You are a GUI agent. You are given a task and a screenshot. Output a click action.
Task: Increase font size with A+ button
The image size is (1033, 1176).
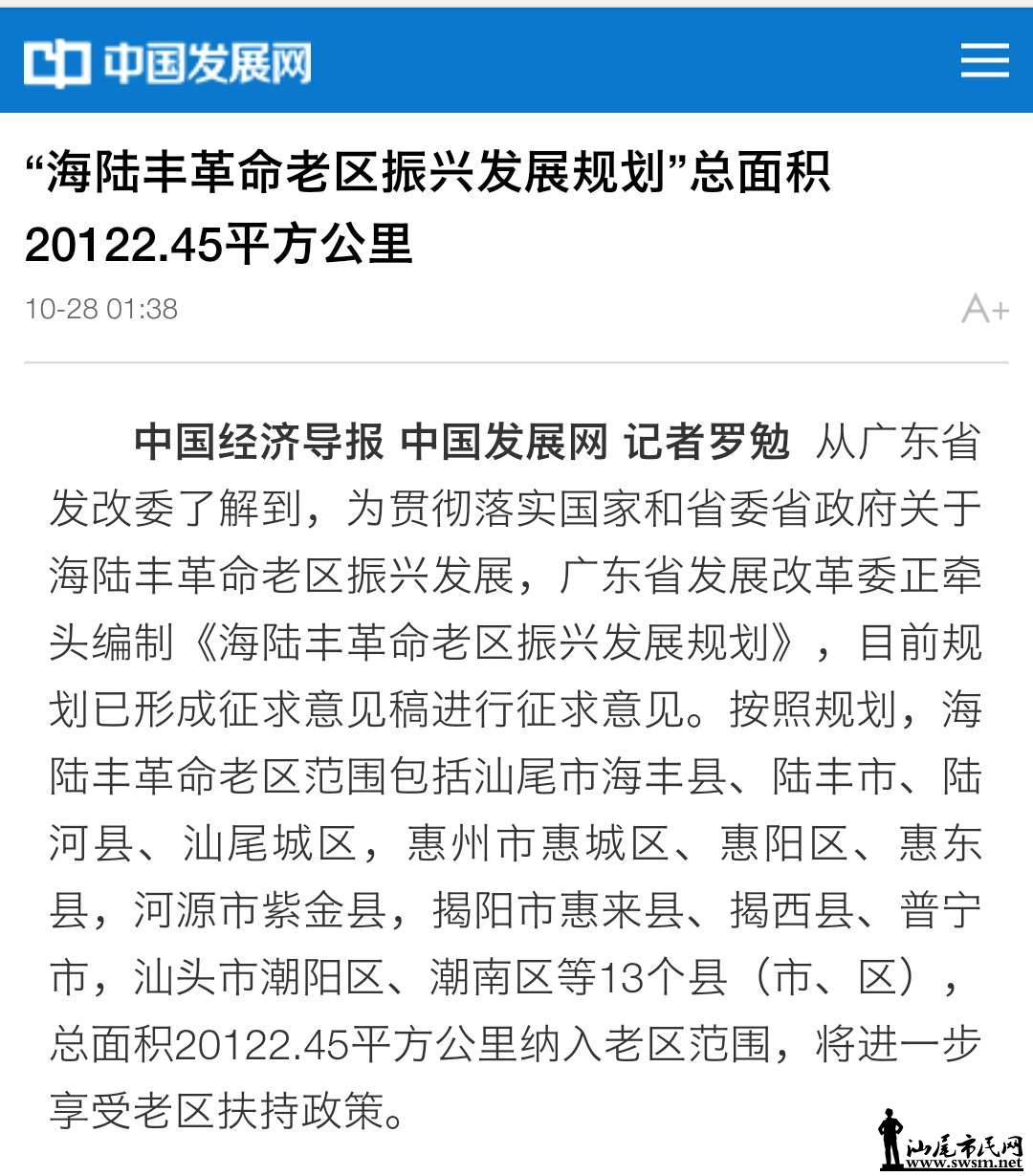[x=984, y=309]
